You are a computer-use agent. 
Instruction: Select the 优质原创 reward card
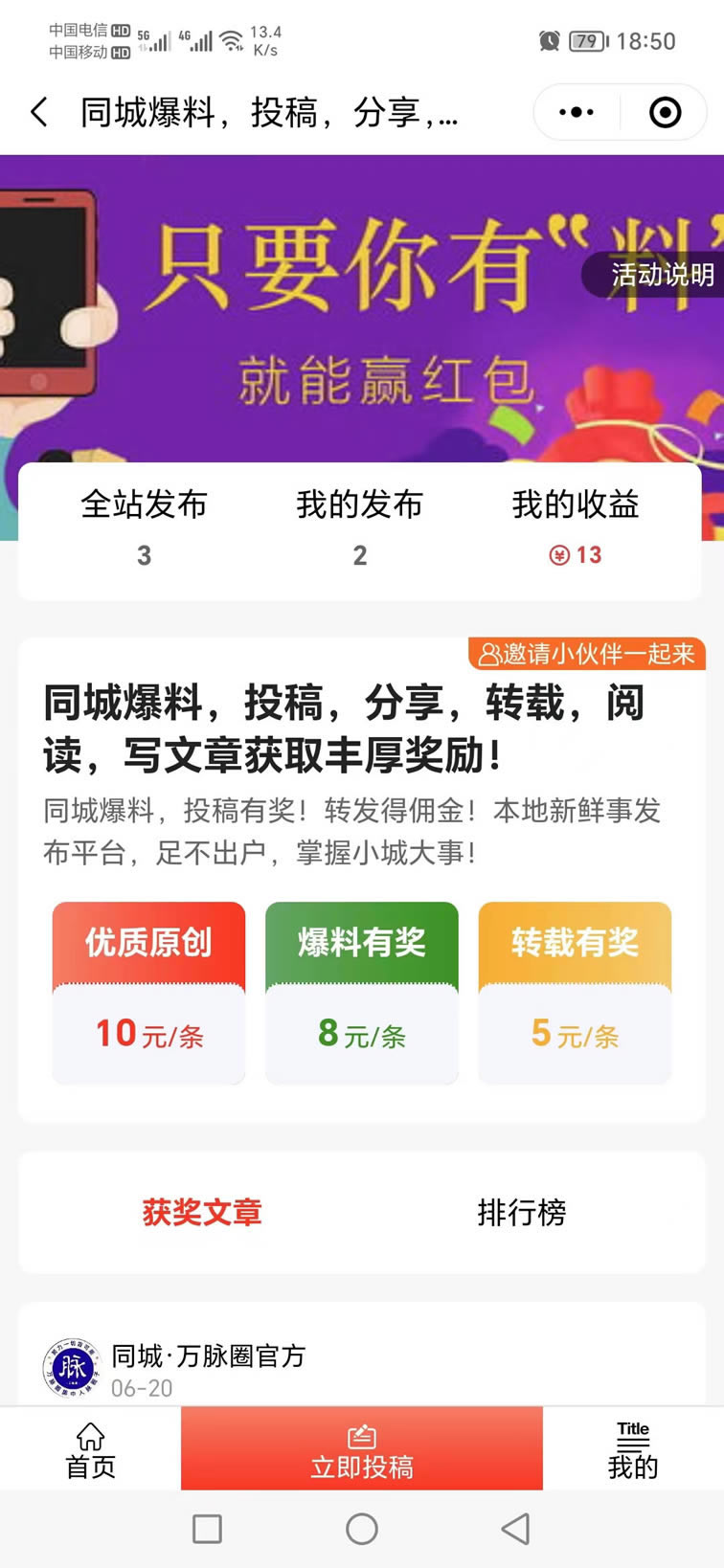point(148,993)
